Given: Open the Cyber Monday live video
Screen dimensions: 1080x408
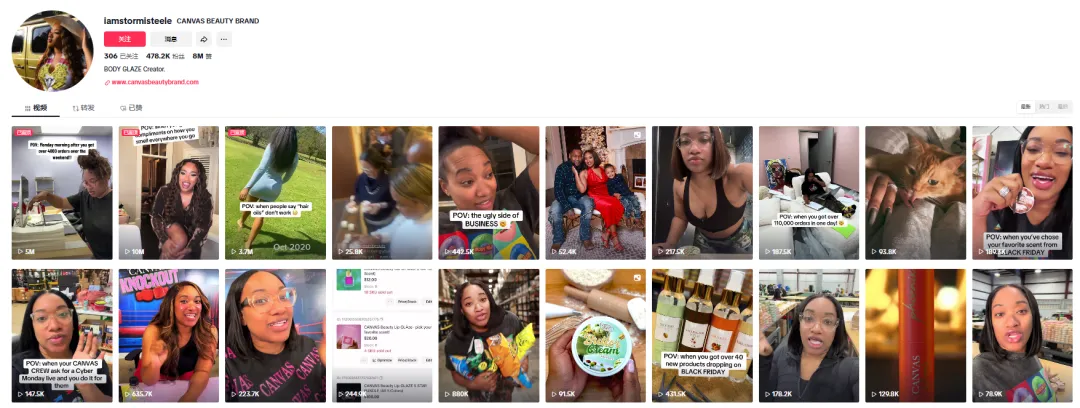Looking at the screenshot, I should 62,335.
